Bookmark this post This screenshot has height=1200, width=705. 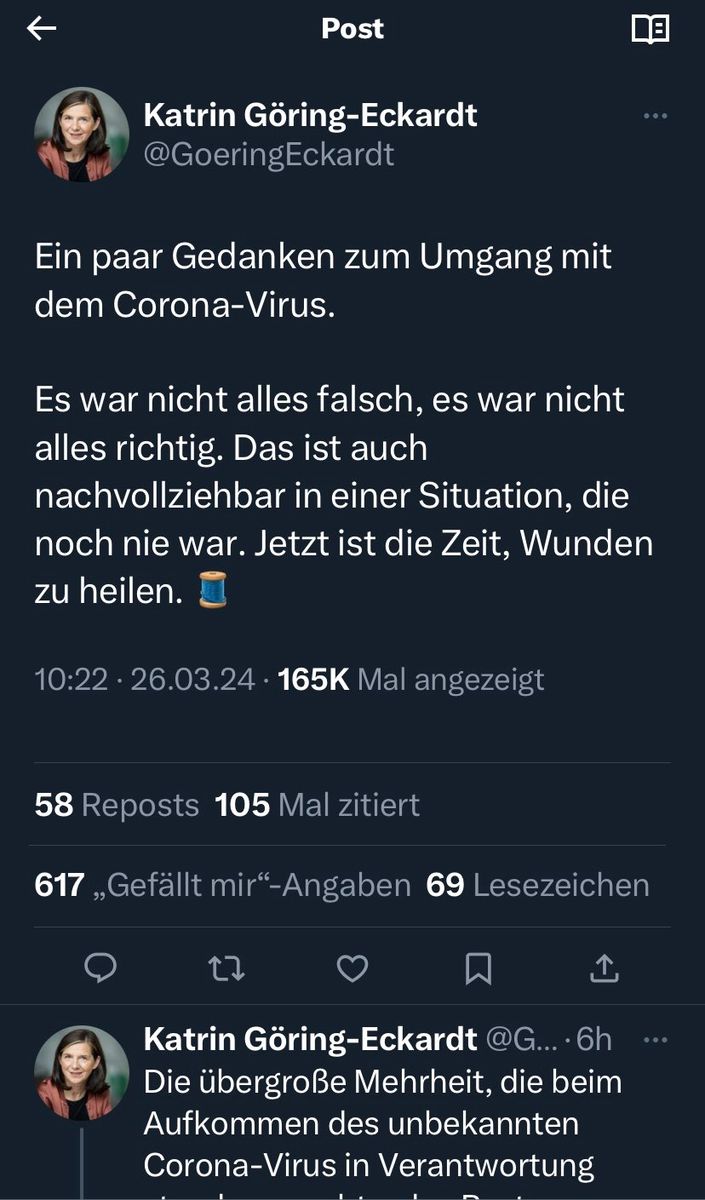[x=478, y=967]
